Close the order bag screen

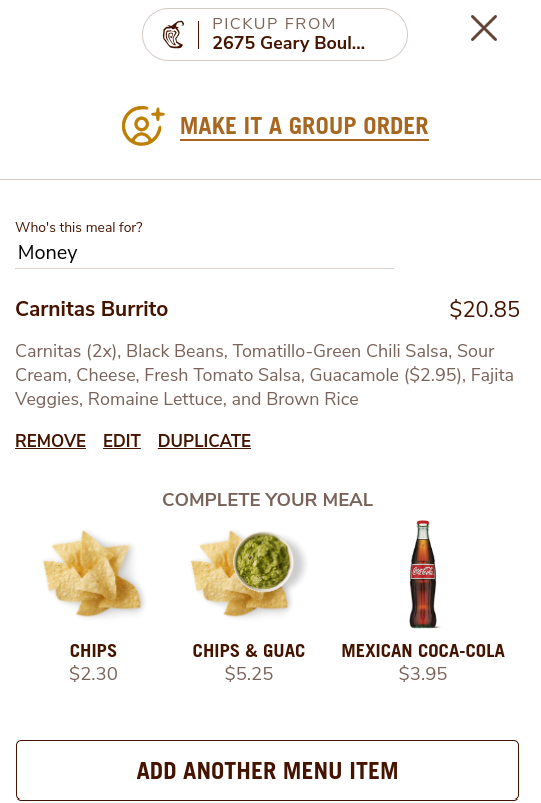(x=484, y=28)
